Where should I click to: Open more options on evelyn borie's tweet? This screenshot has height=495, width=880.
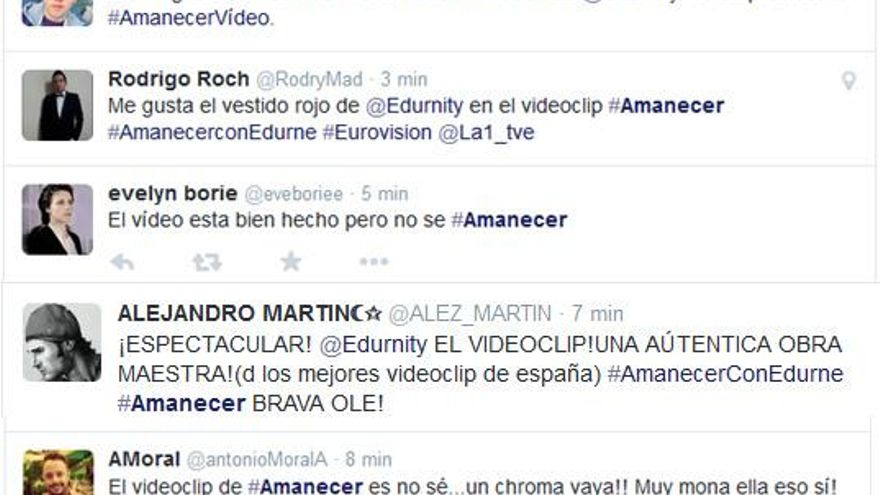373,262
